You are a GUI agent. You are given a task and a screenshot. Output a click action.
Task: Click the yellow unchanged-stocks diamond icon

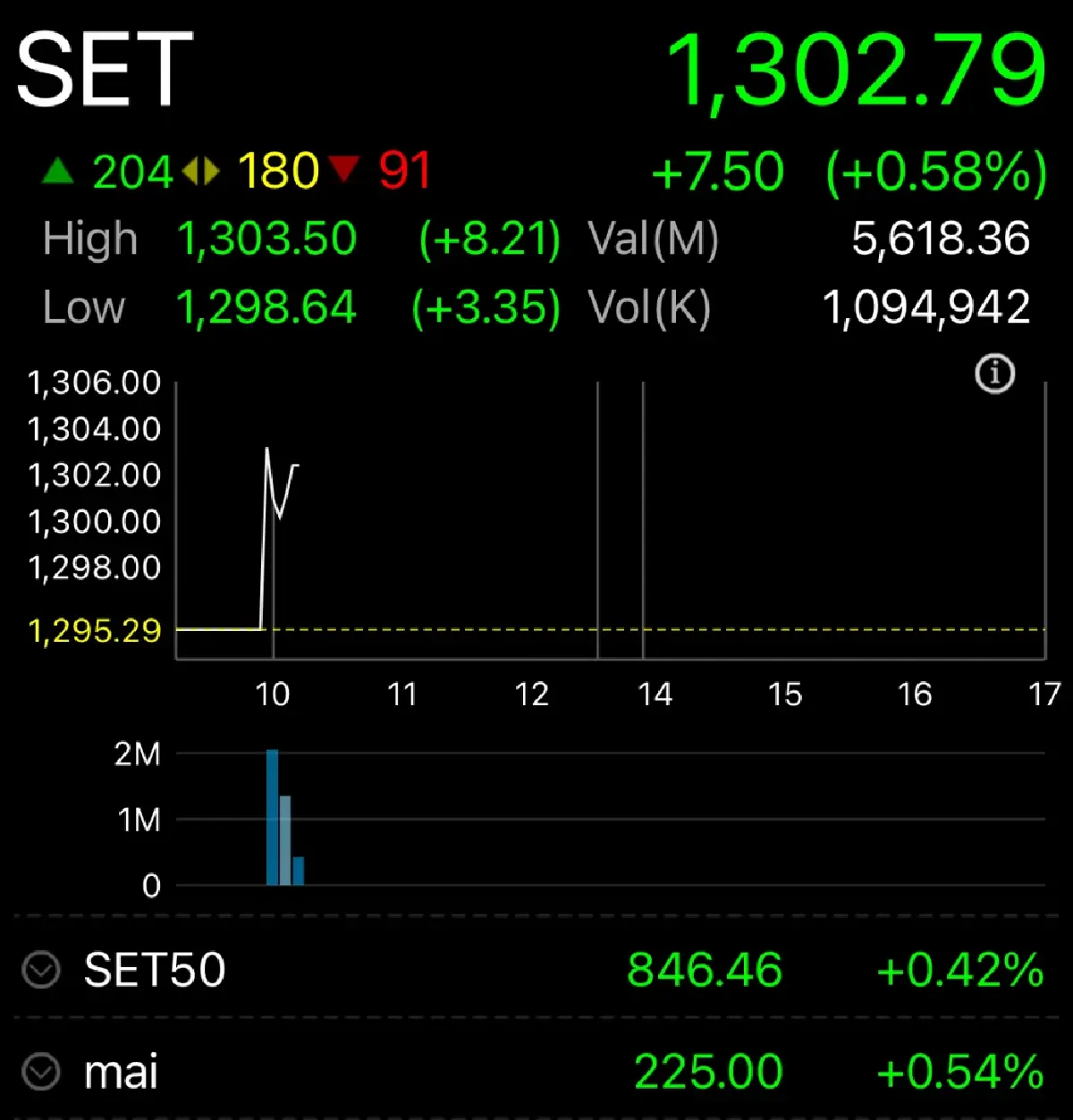200,171
